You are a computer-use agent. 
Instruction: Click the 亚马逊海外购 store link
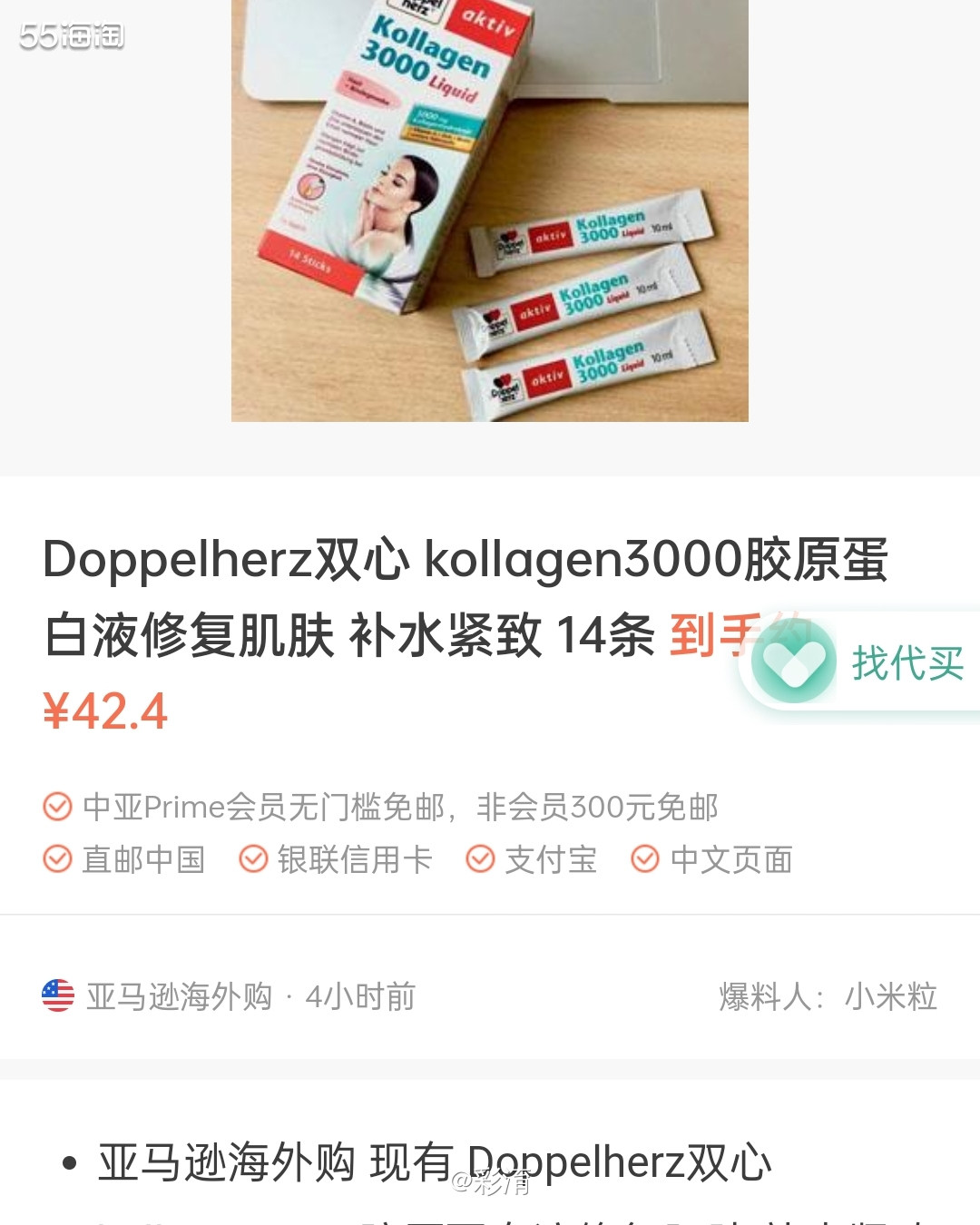[178, 995]
